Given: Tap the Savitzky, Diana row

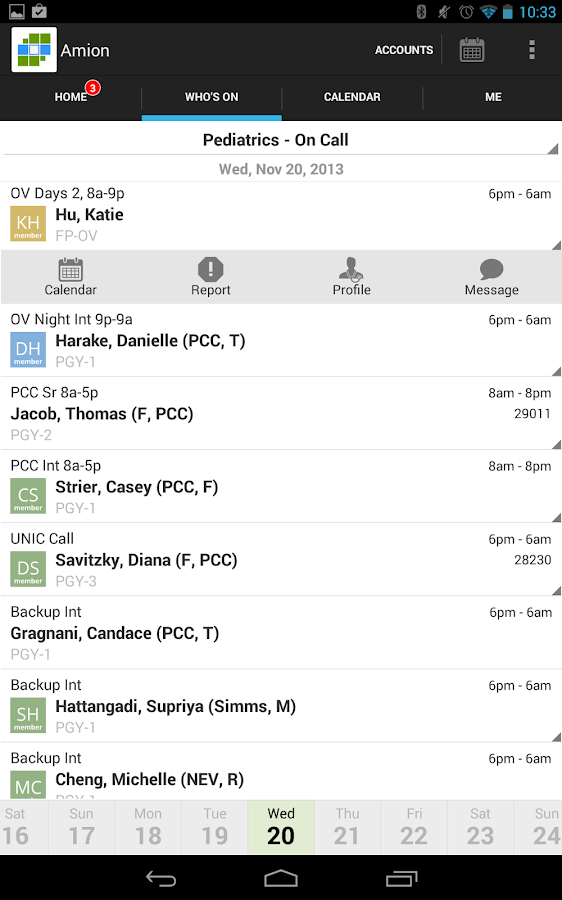Looking at the screenshot, I should coord(281,560).
